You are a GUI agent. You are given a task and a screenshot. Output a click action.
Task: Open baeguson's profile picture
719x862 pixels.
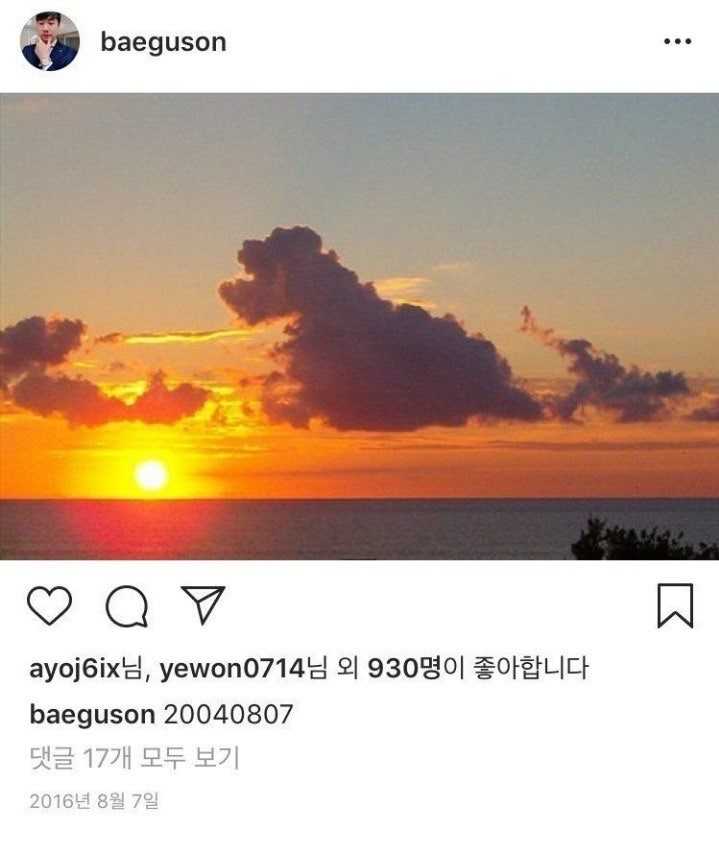[x=50, y=42]
